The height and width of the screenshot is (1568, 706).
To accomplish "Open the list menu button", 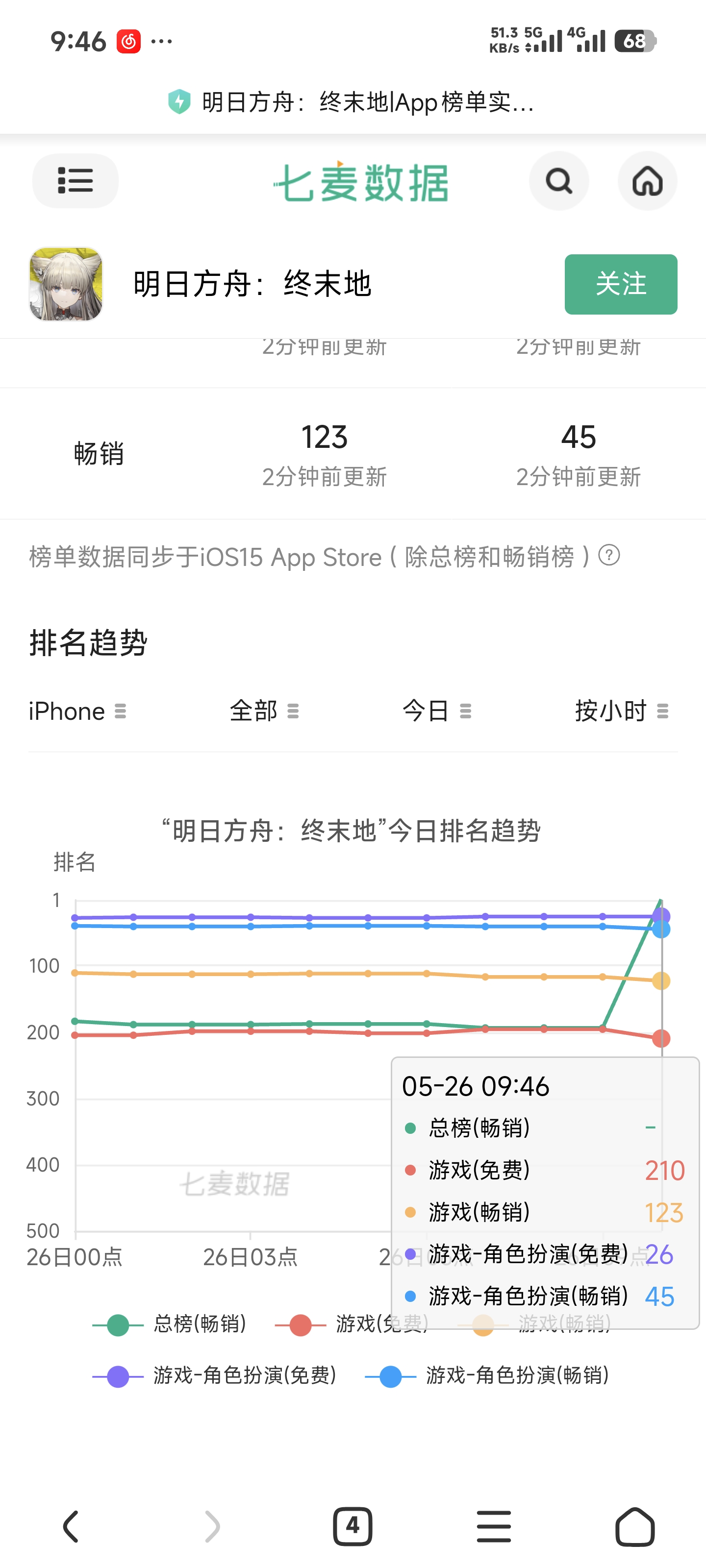I will 75,181.
